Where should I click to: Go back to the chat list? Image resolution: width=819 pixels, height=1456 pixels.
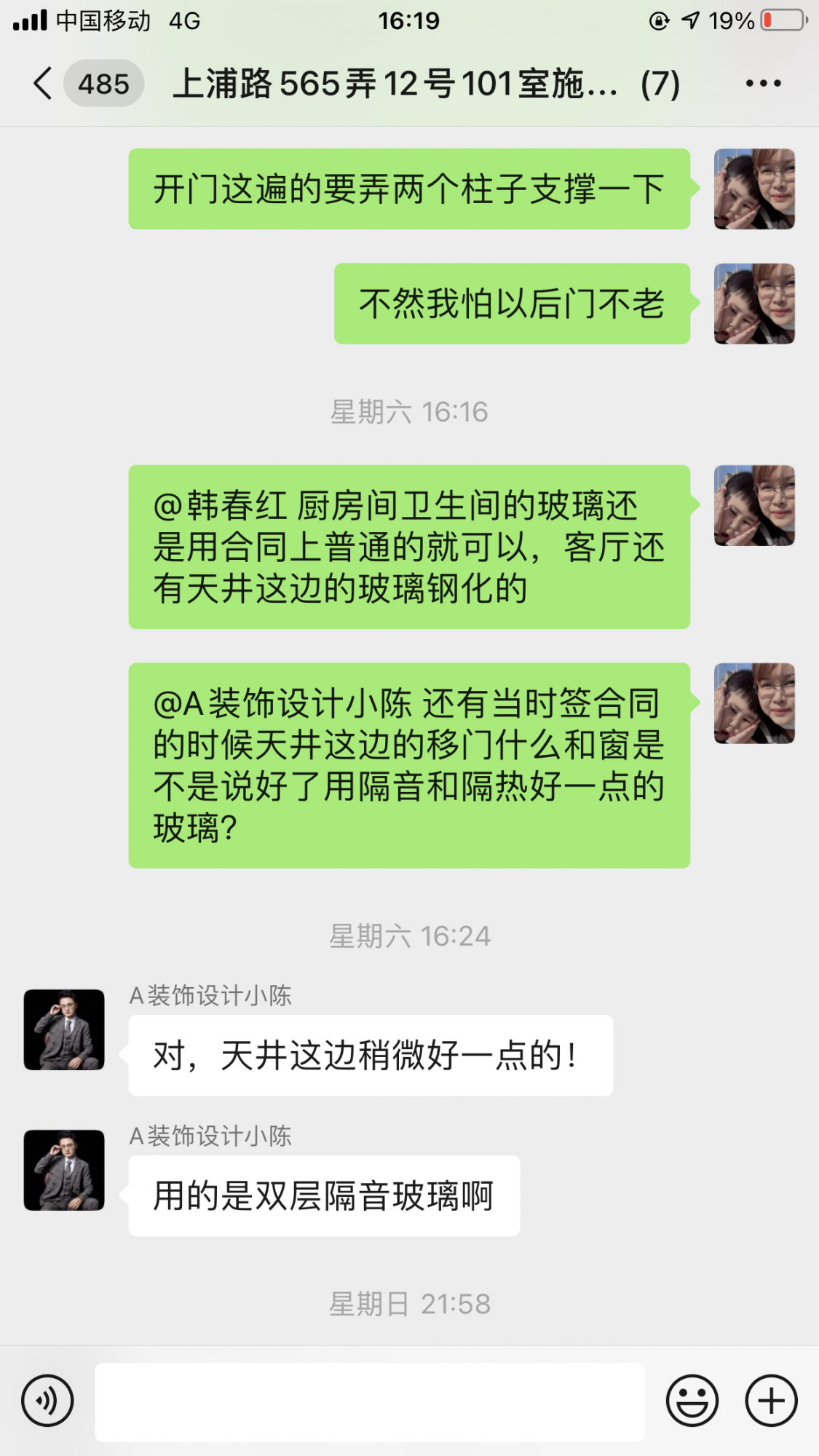click(x=44, y=83)
